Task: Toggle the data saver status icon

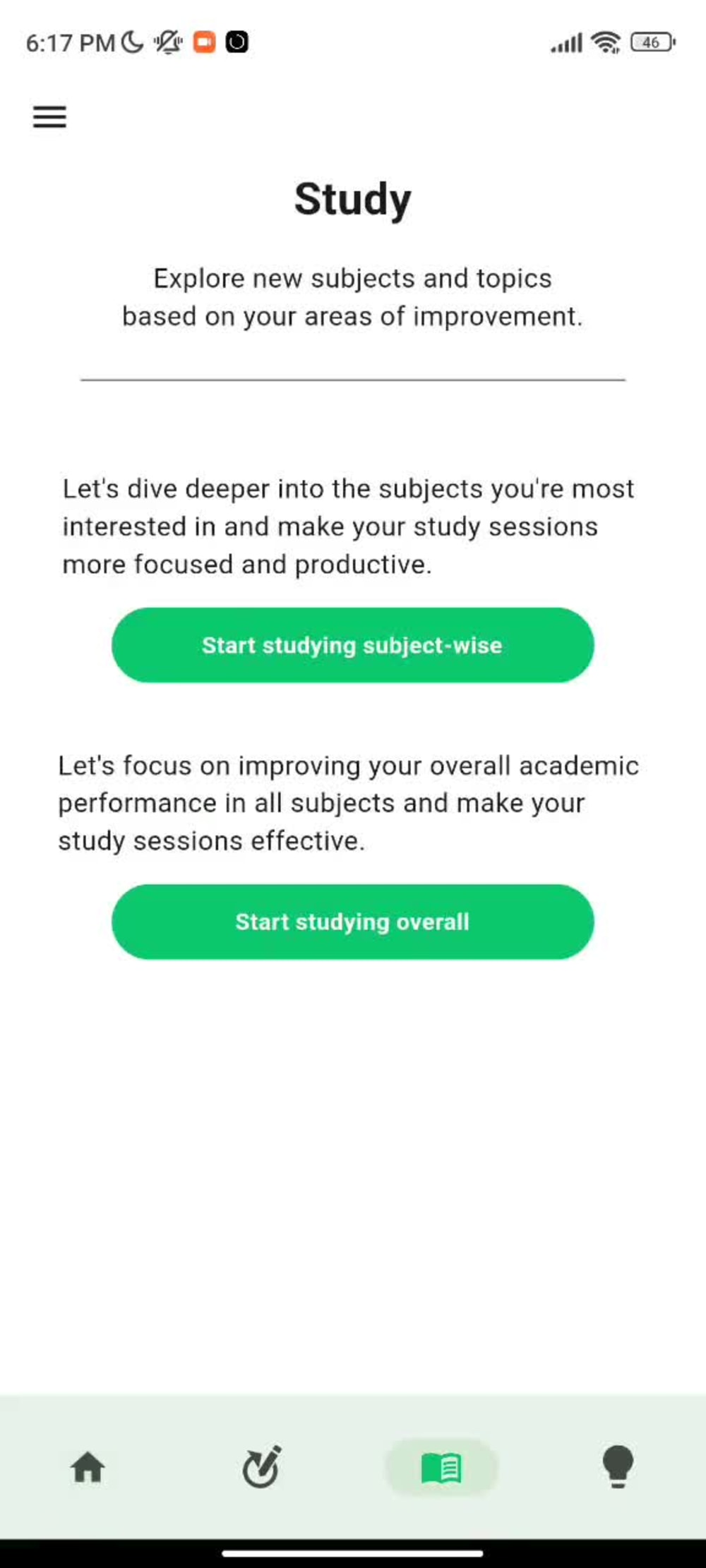Action: (237, 42)
